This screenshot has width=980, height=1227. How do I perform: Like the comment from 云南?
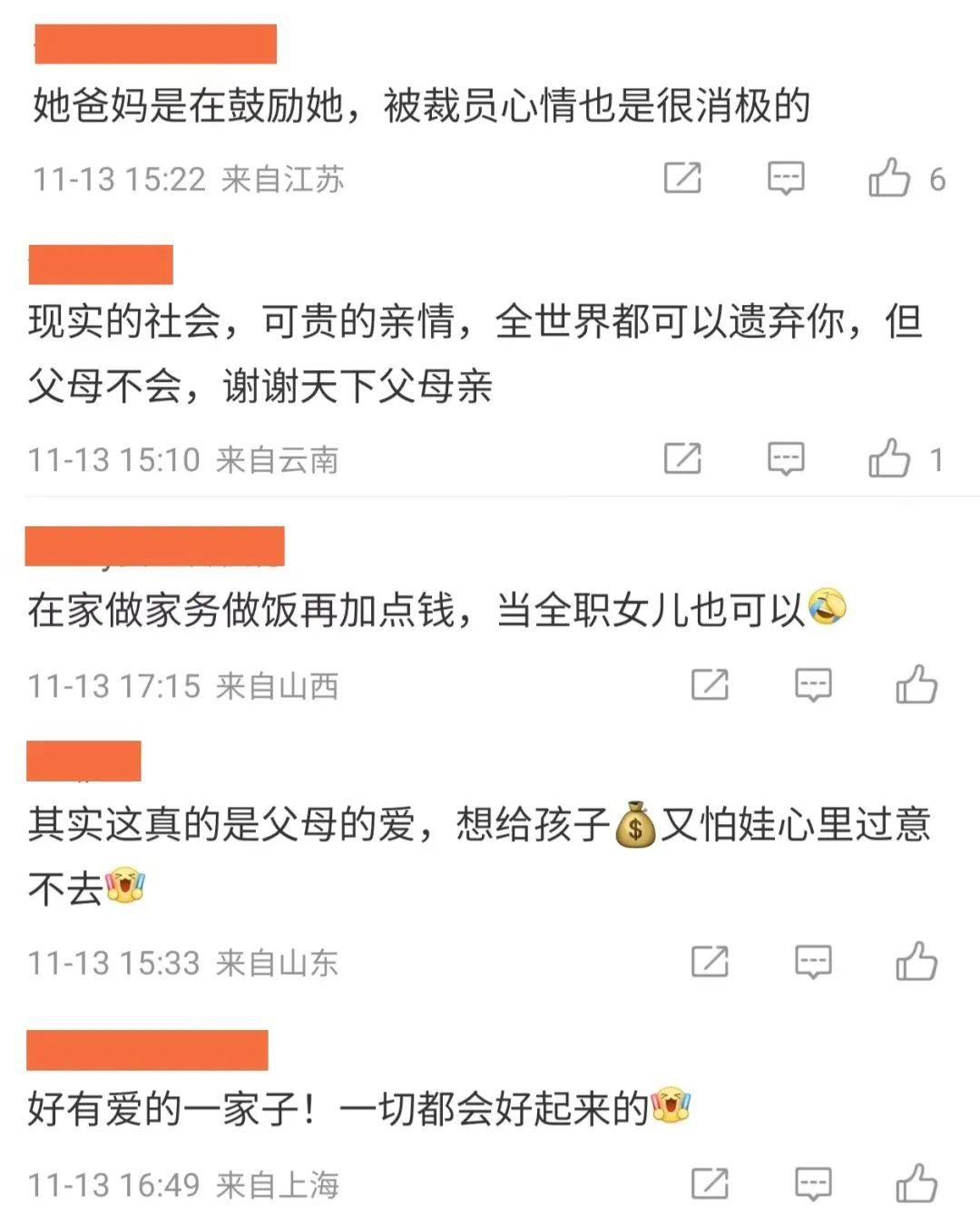click(x=889, y=458)
